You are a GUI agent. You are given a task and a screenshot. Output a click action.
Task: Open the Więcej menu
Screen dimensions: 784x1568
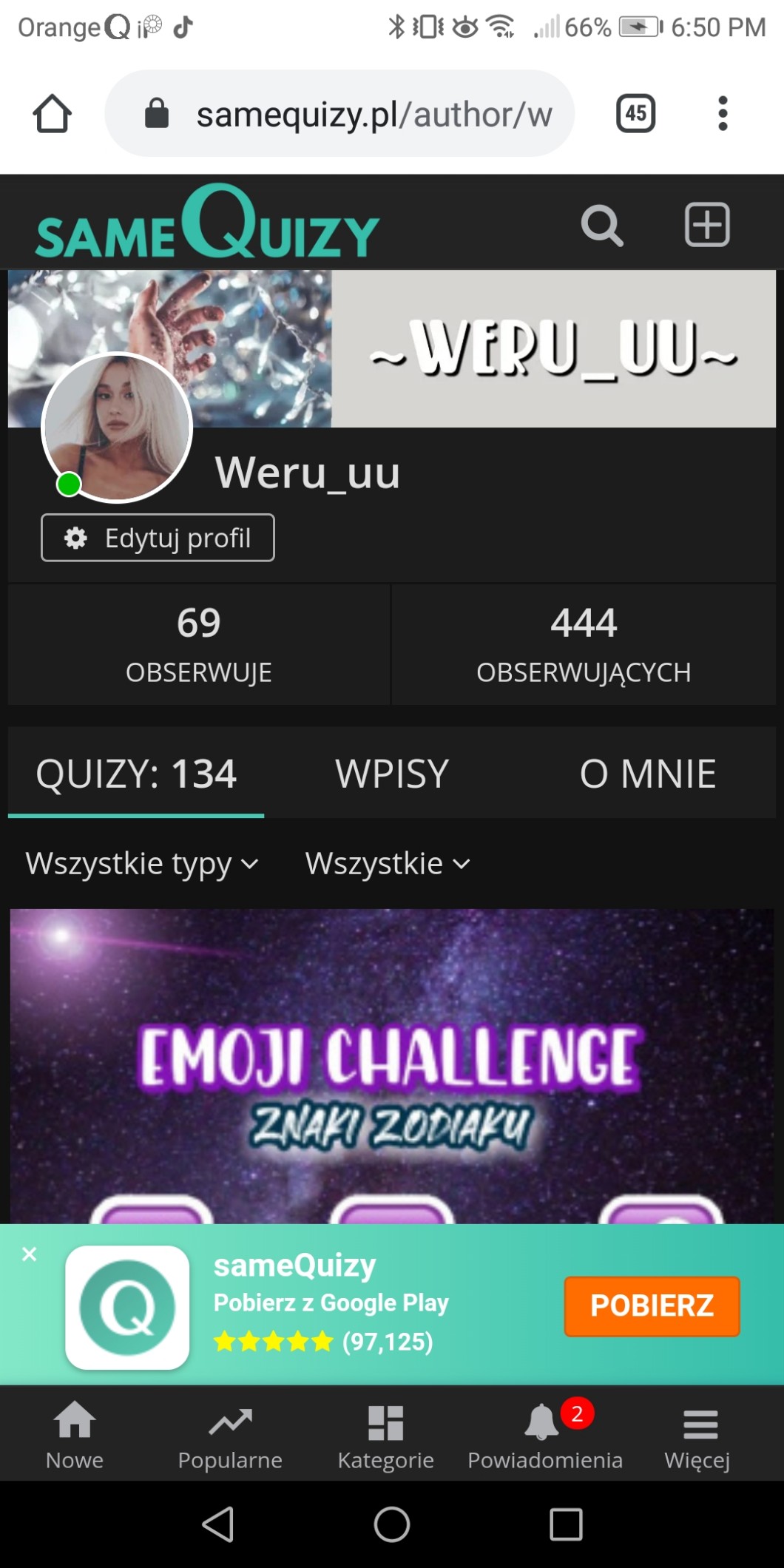(x=697, y=1435)
